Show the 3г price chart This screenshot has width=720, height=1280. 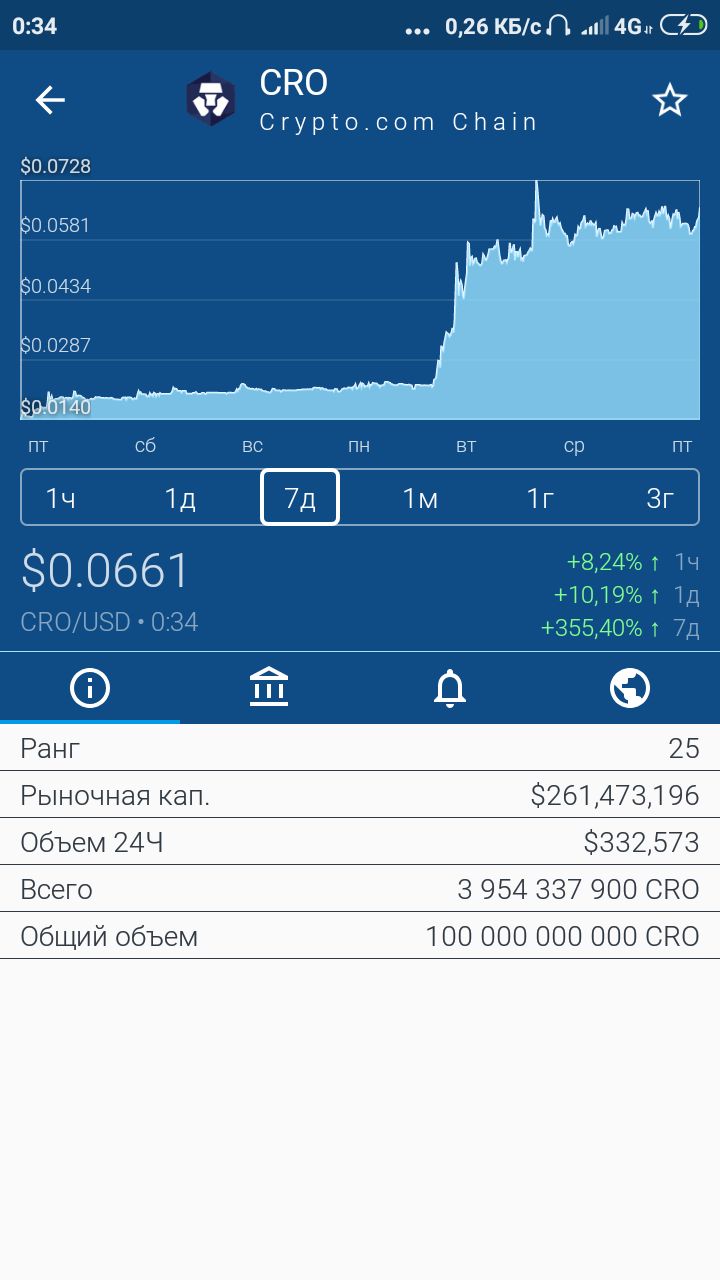pos(660,497)
